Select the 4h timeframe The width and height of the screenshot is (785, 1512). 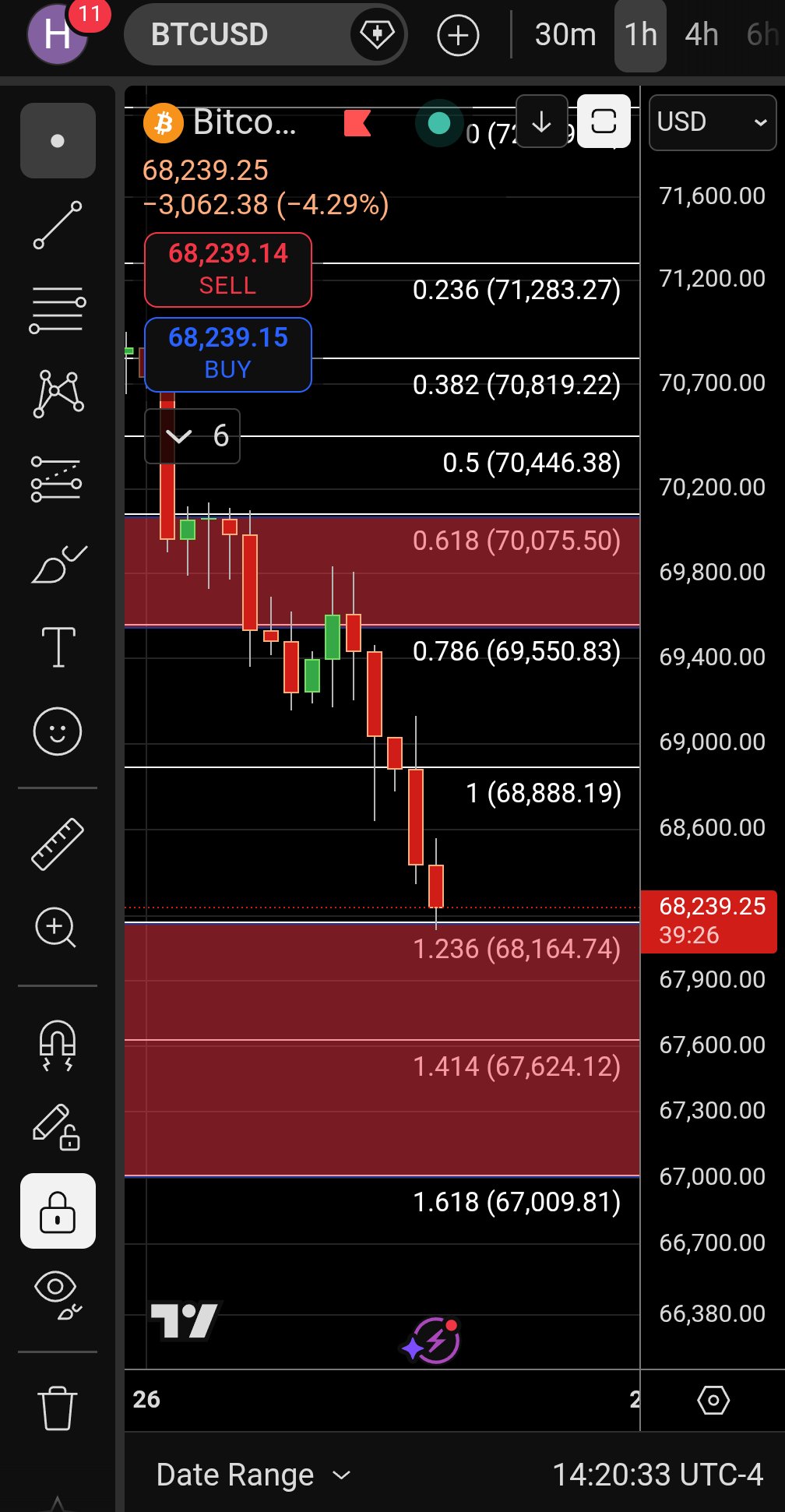click(x=701, y=35)
